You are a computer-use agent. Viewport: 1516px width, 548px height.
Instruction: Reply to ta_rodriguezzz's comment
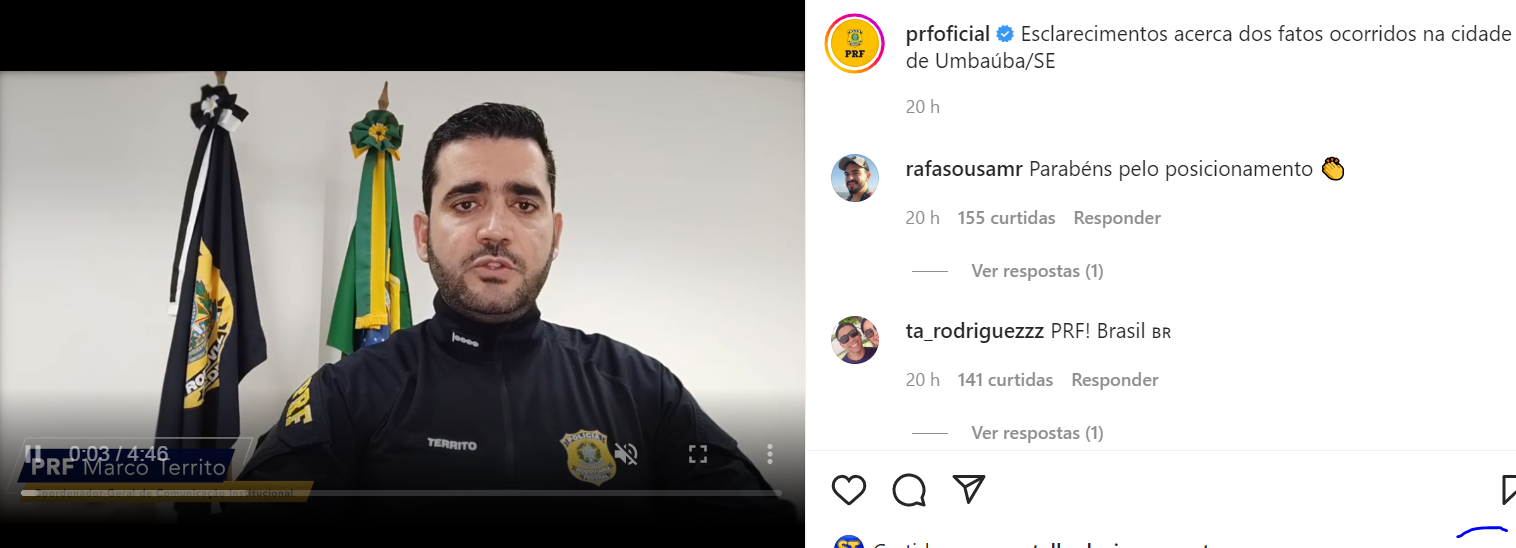(x=1115, y=380)
